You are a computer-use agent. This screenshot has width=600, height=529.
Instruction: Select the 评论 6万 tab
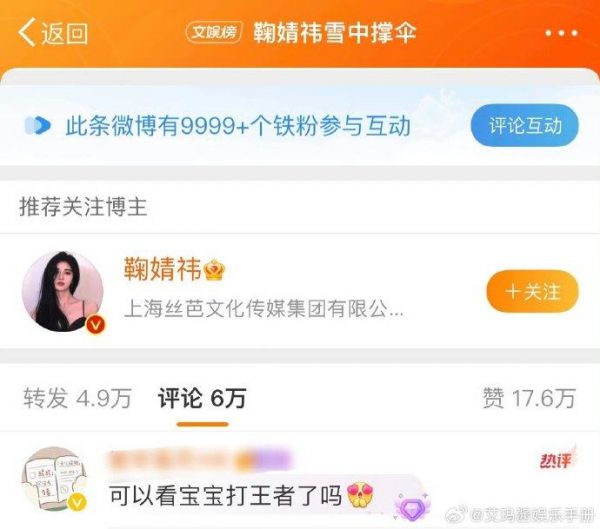coord(201,399)
